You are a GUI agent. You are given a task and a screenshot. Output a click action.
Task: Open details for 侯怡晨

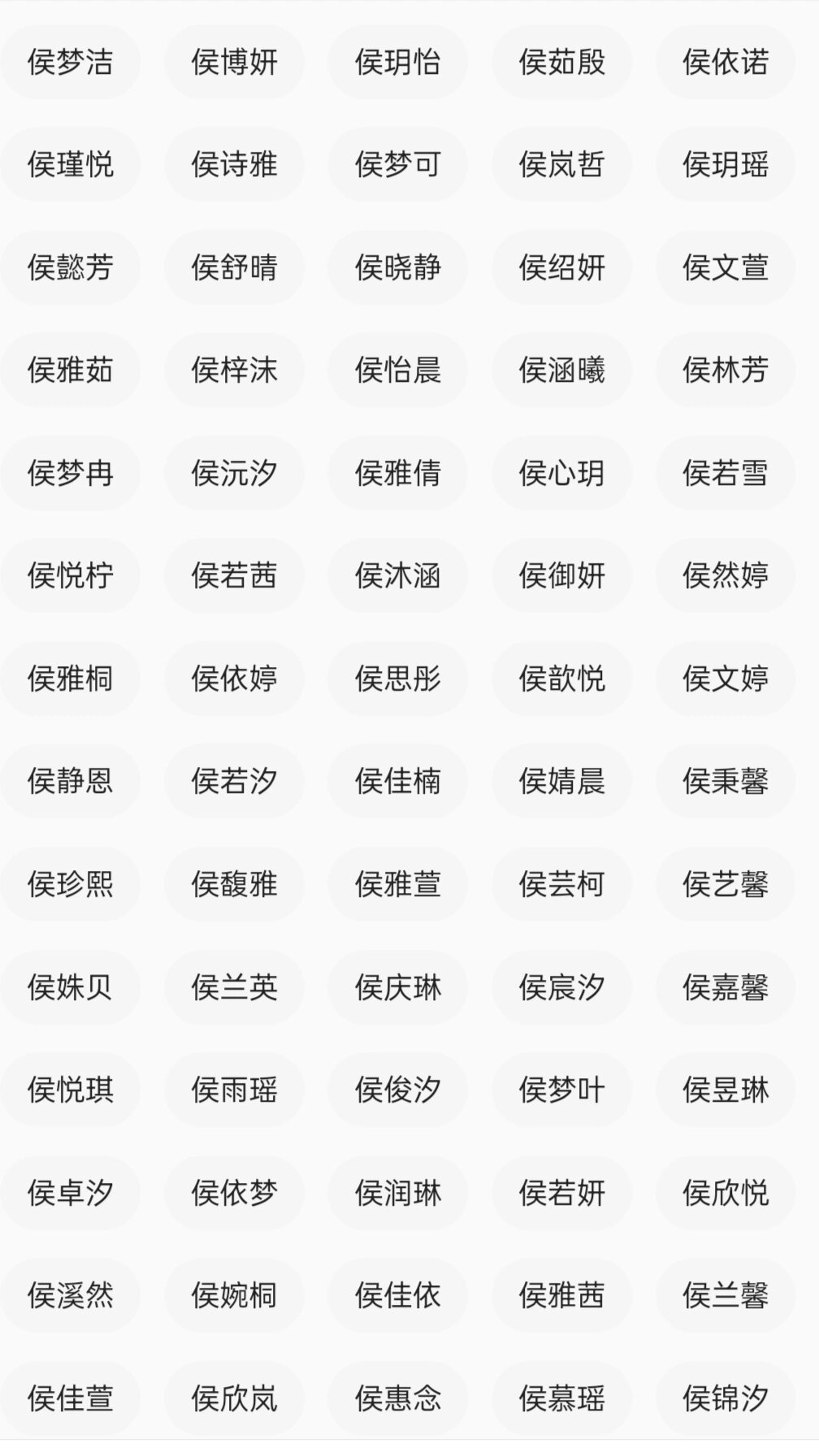(x=398, y=370)
